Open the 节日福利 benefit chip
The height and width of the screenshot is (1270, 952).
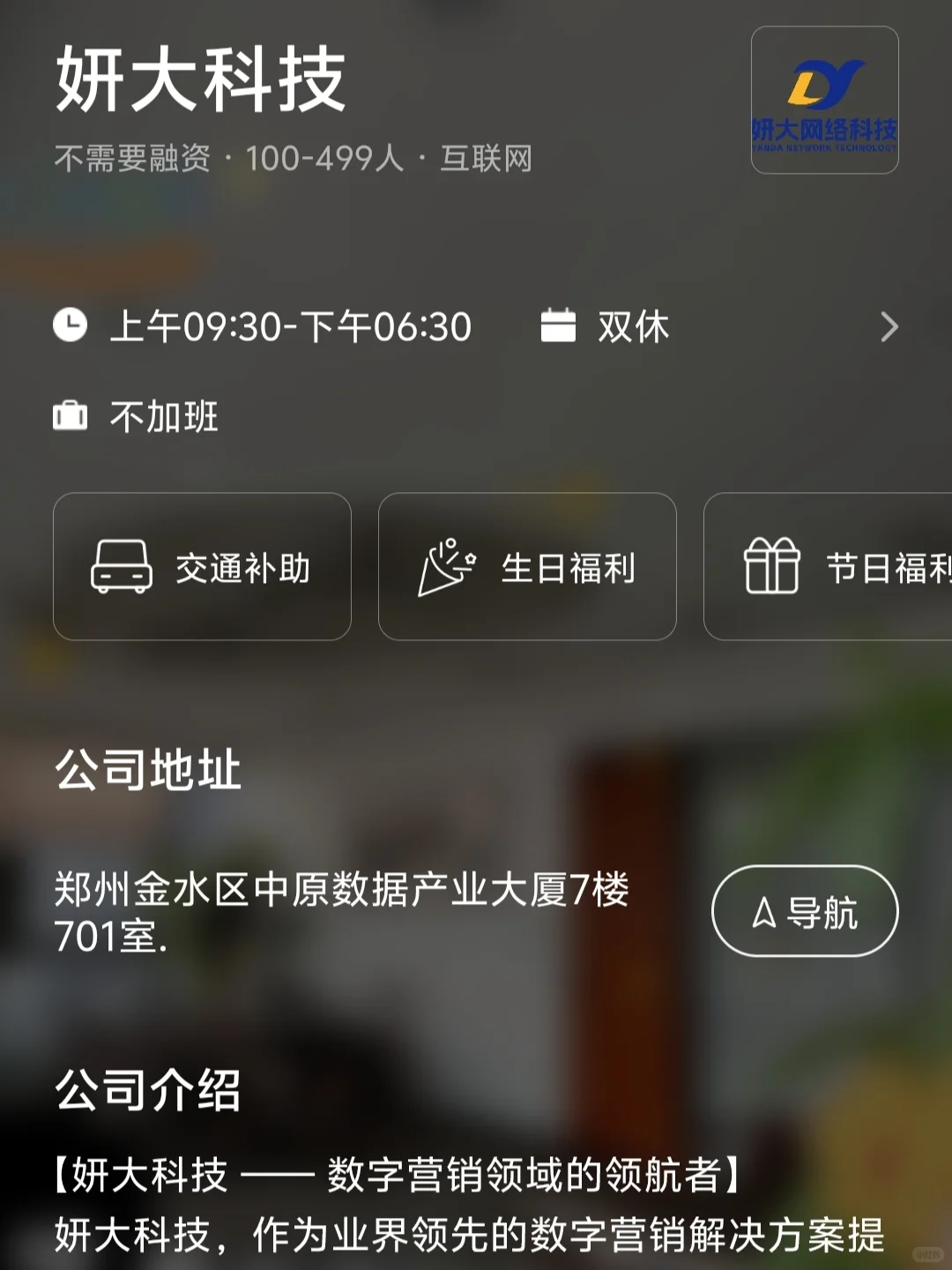(829, 567)
